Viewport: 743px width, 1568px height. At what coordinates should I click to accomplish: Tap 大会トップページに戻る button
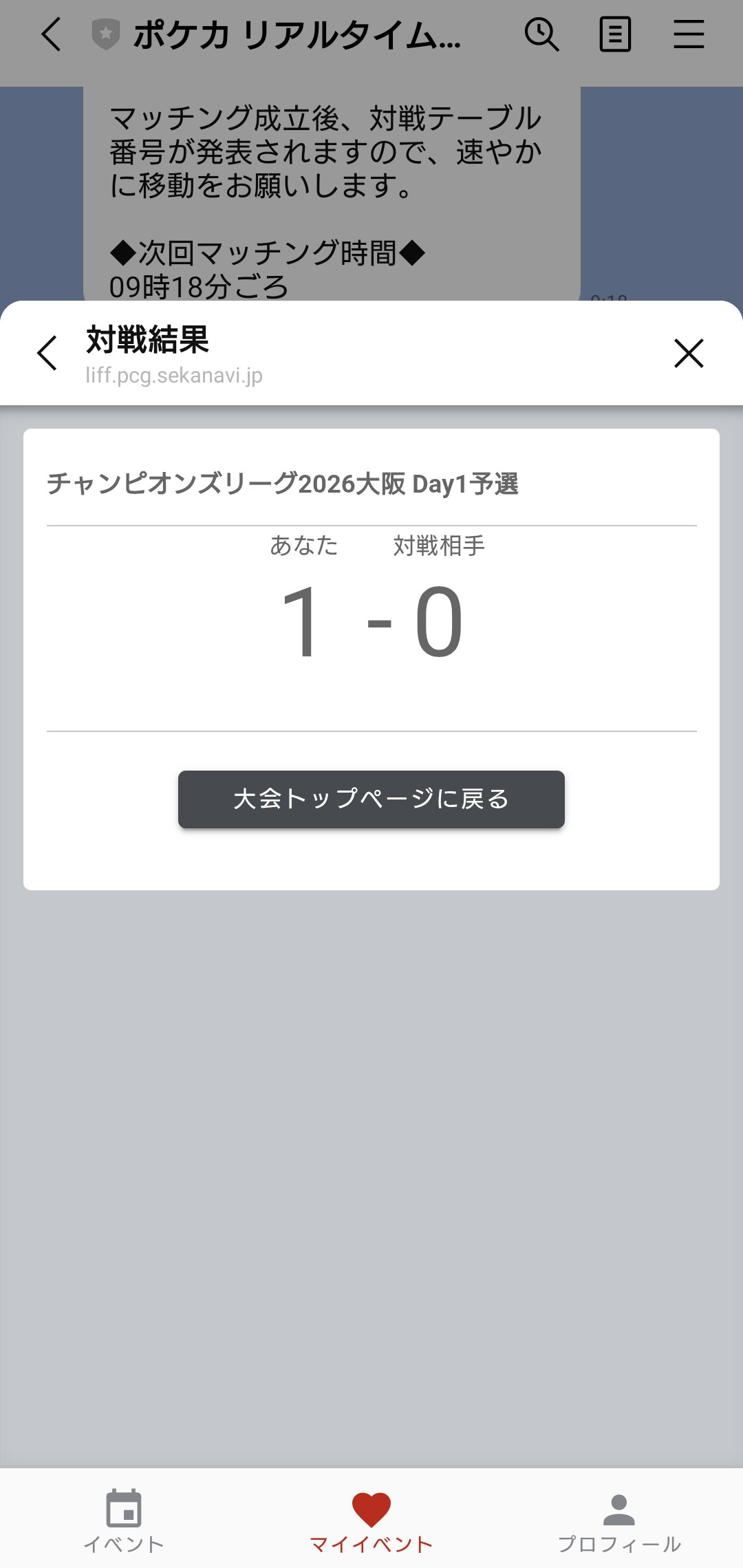(x=371, y=799)
